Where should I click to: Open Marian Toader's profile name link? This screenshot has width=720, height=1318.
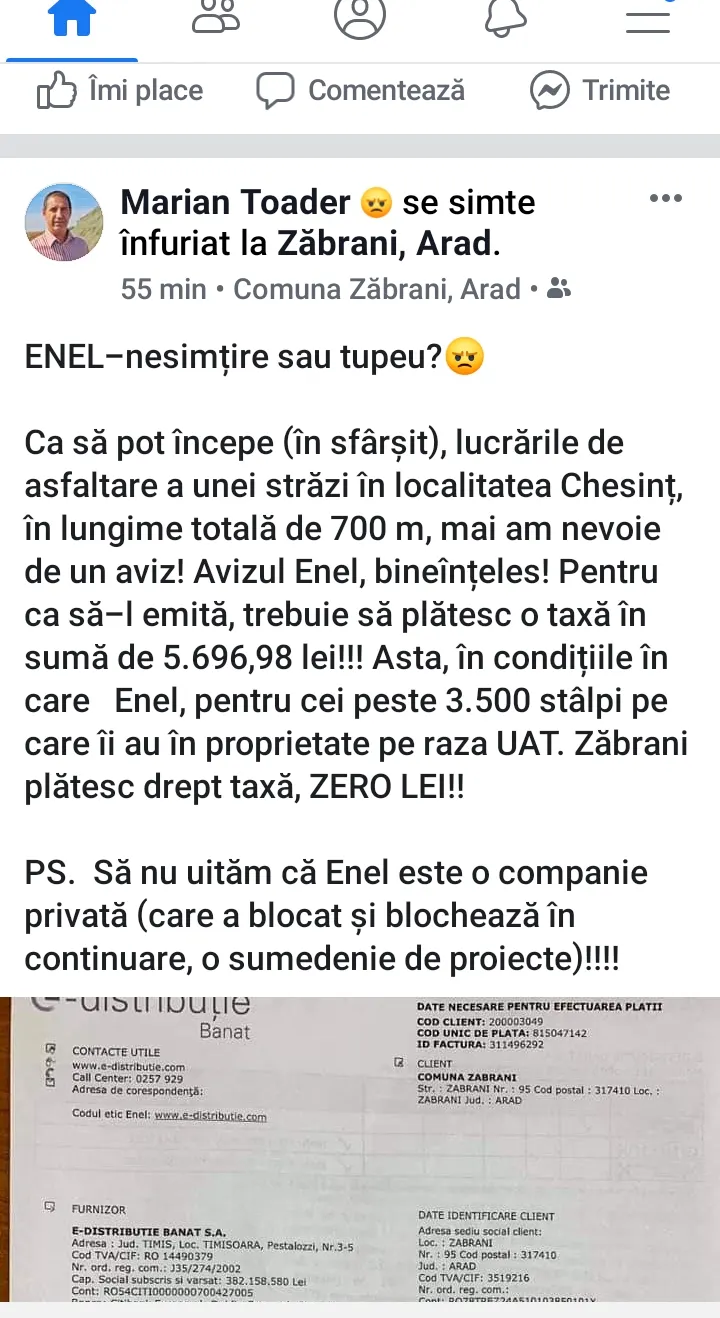point(235,203)
